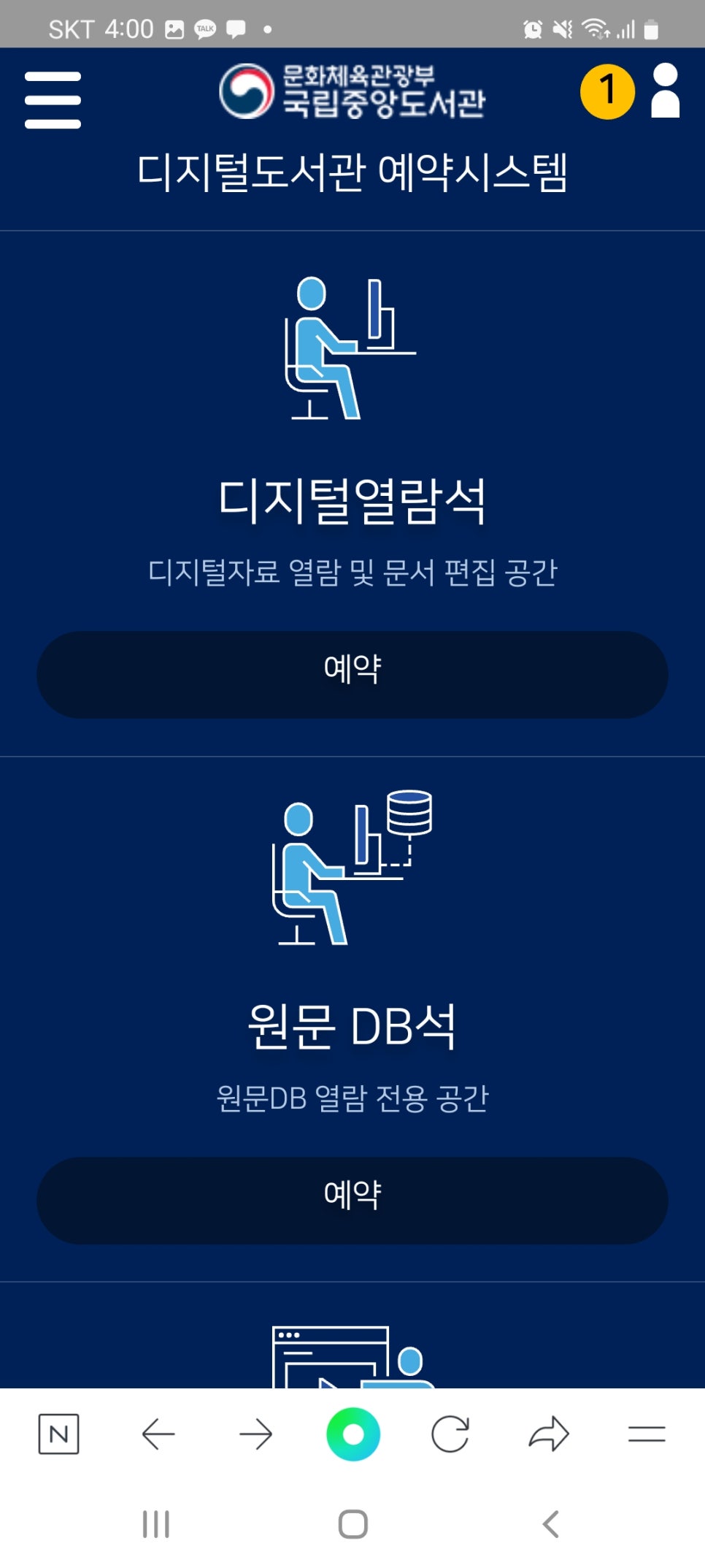Image resolution: width=705 pixels, height=1568 pixels.
Task: Share this page
Action: click(549, 1434)
